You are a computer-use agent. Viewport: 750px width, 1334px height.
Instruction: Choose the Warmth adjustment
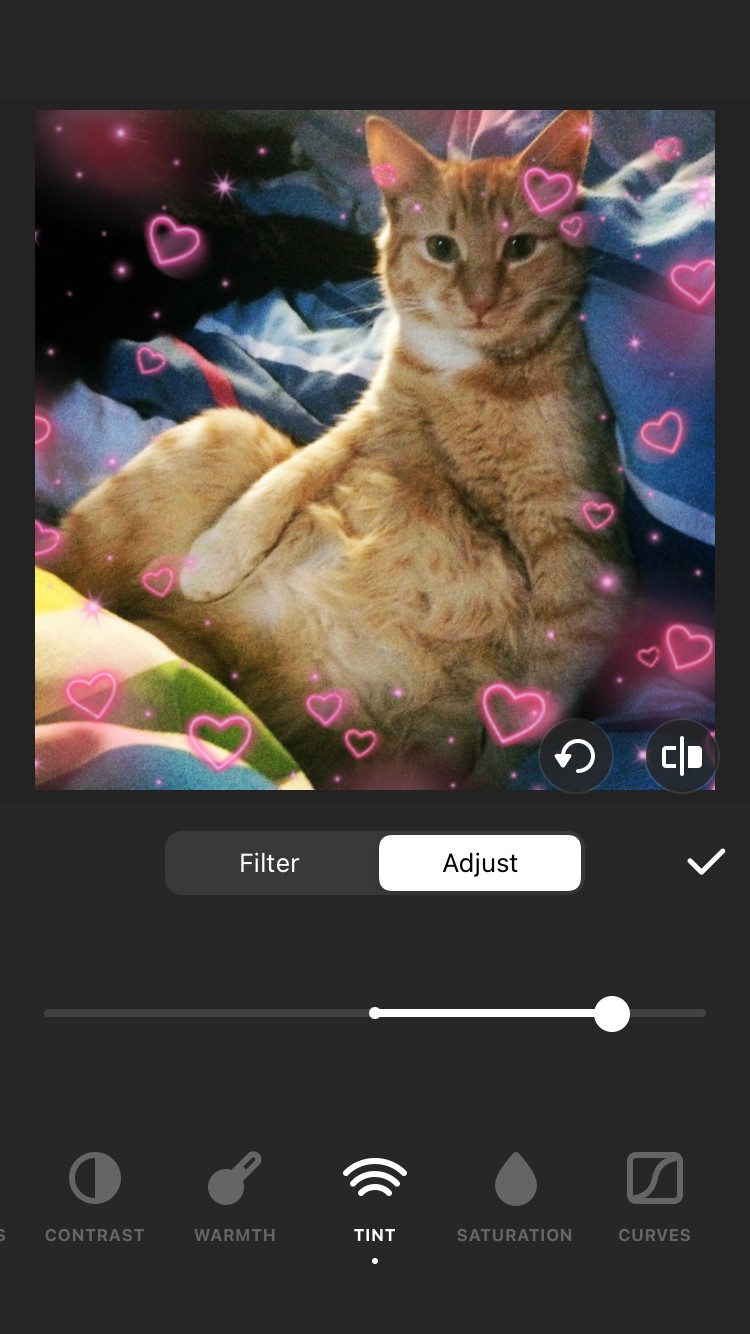pyautogui.click(x=235, y=1196)
